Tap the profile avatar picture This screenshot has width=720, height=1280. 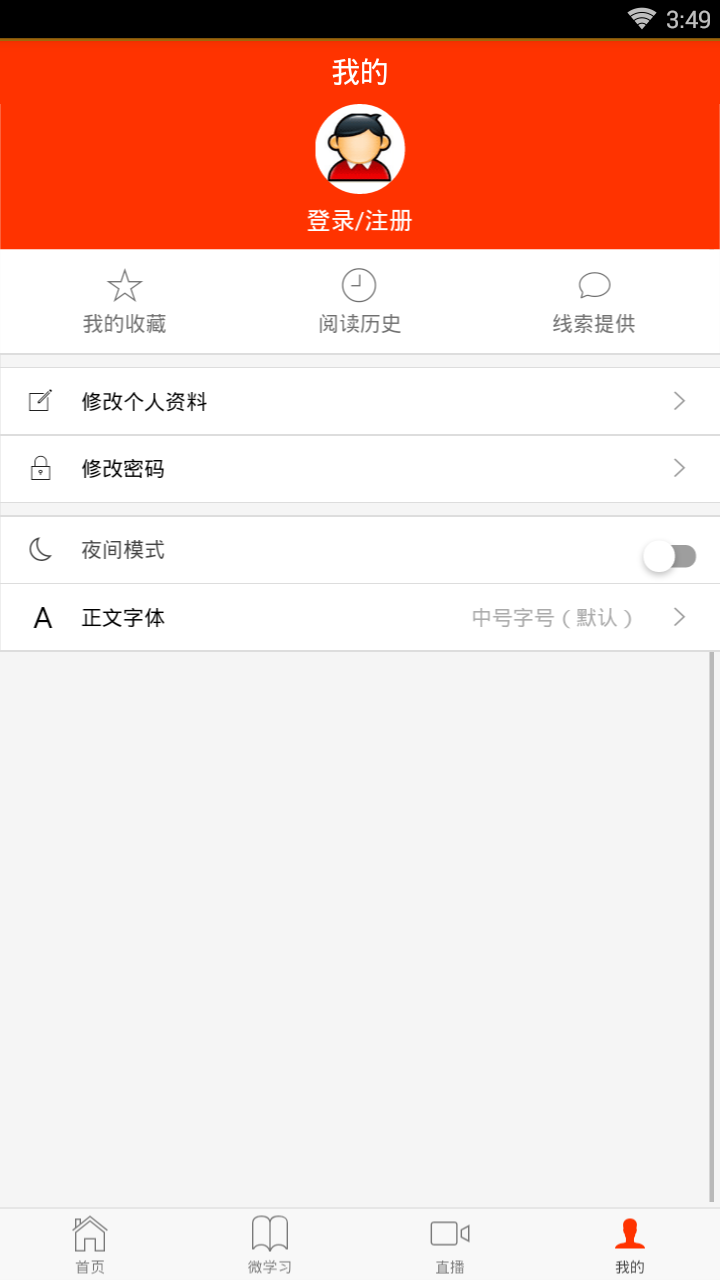click(360, 149)
